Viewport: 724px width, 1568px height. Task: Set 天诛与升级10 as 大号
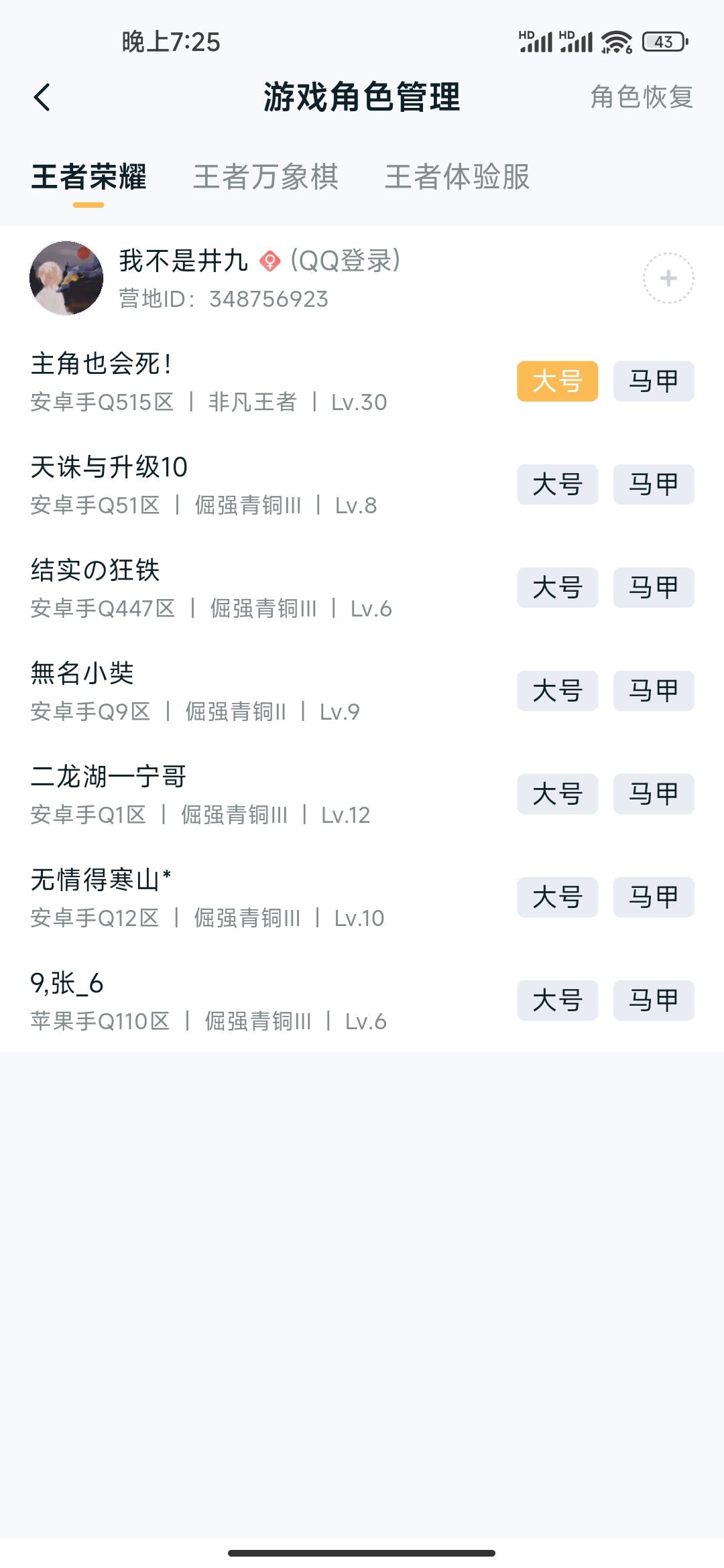558,485
